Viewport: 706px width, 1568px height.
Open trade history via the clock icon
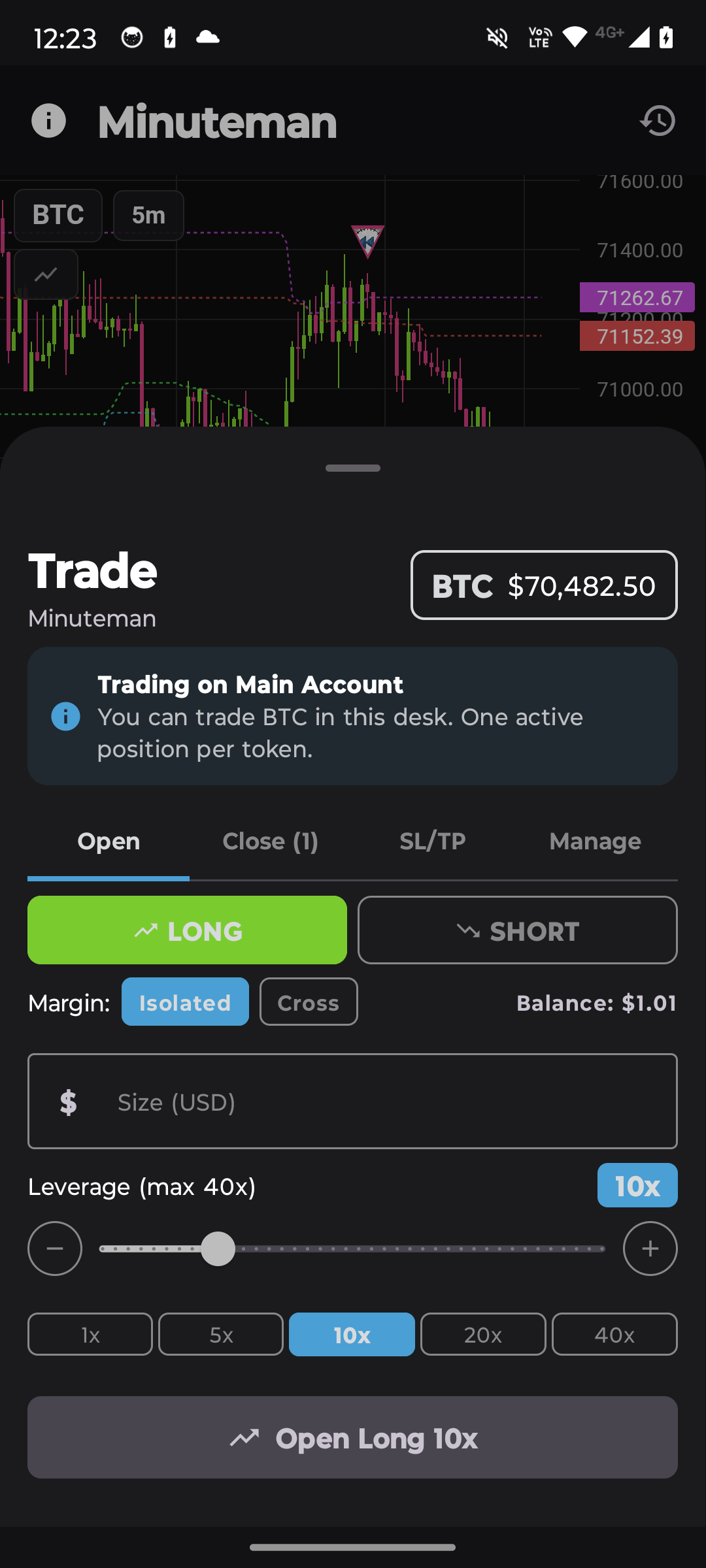[x=658, y=122]
